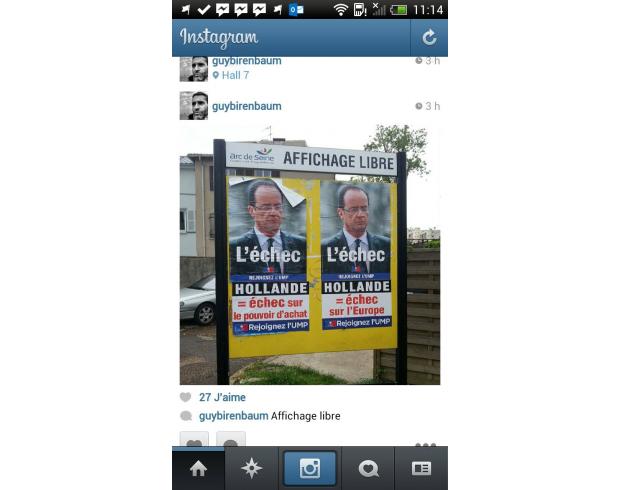This screenshot has height=490, width=620.
Task: Open the profile tab
Action: (x=421, y=468)
